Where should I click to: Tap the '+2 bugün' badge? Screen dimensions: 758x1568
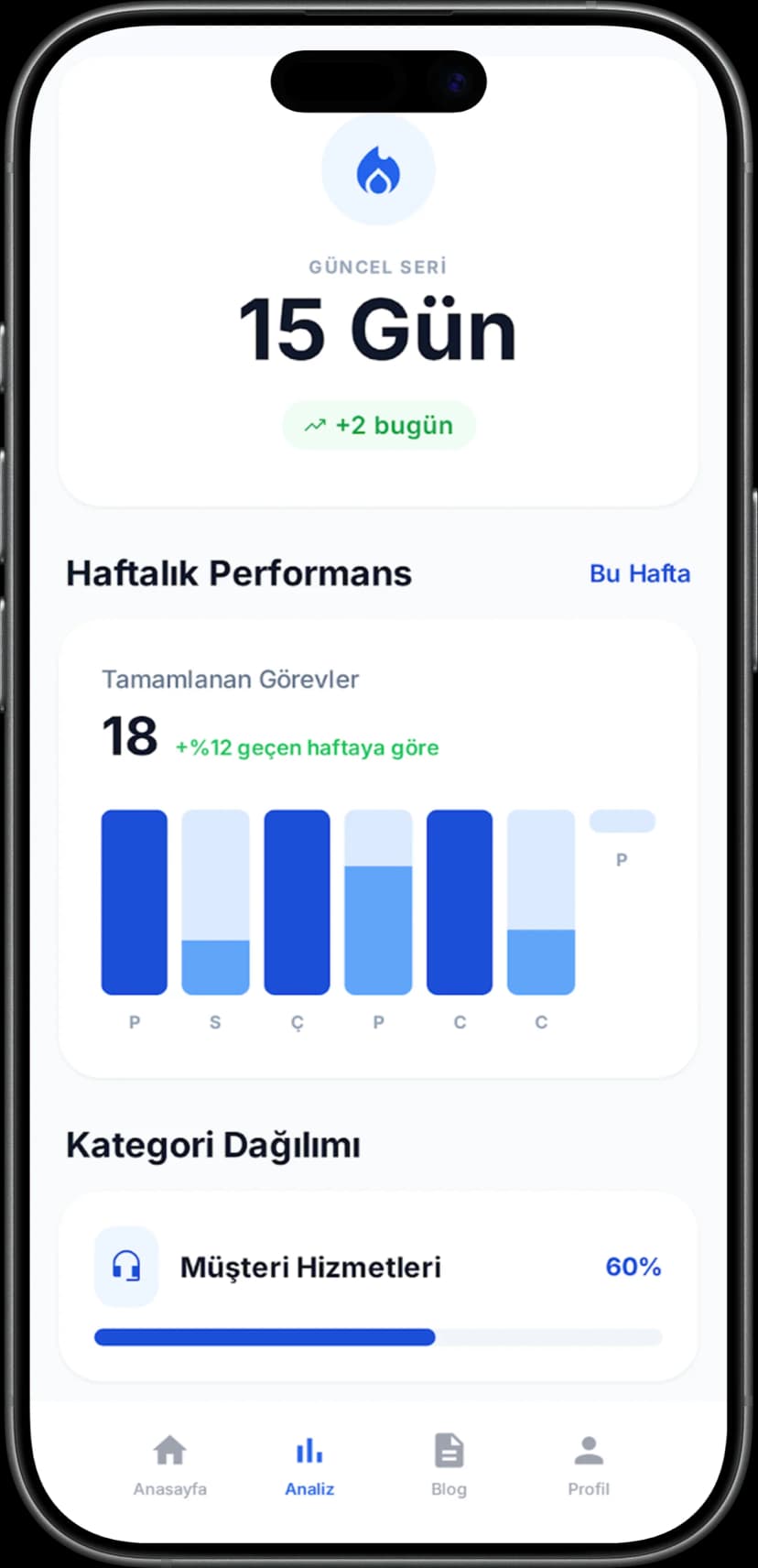pyautogui.click(x=379, y=424)
